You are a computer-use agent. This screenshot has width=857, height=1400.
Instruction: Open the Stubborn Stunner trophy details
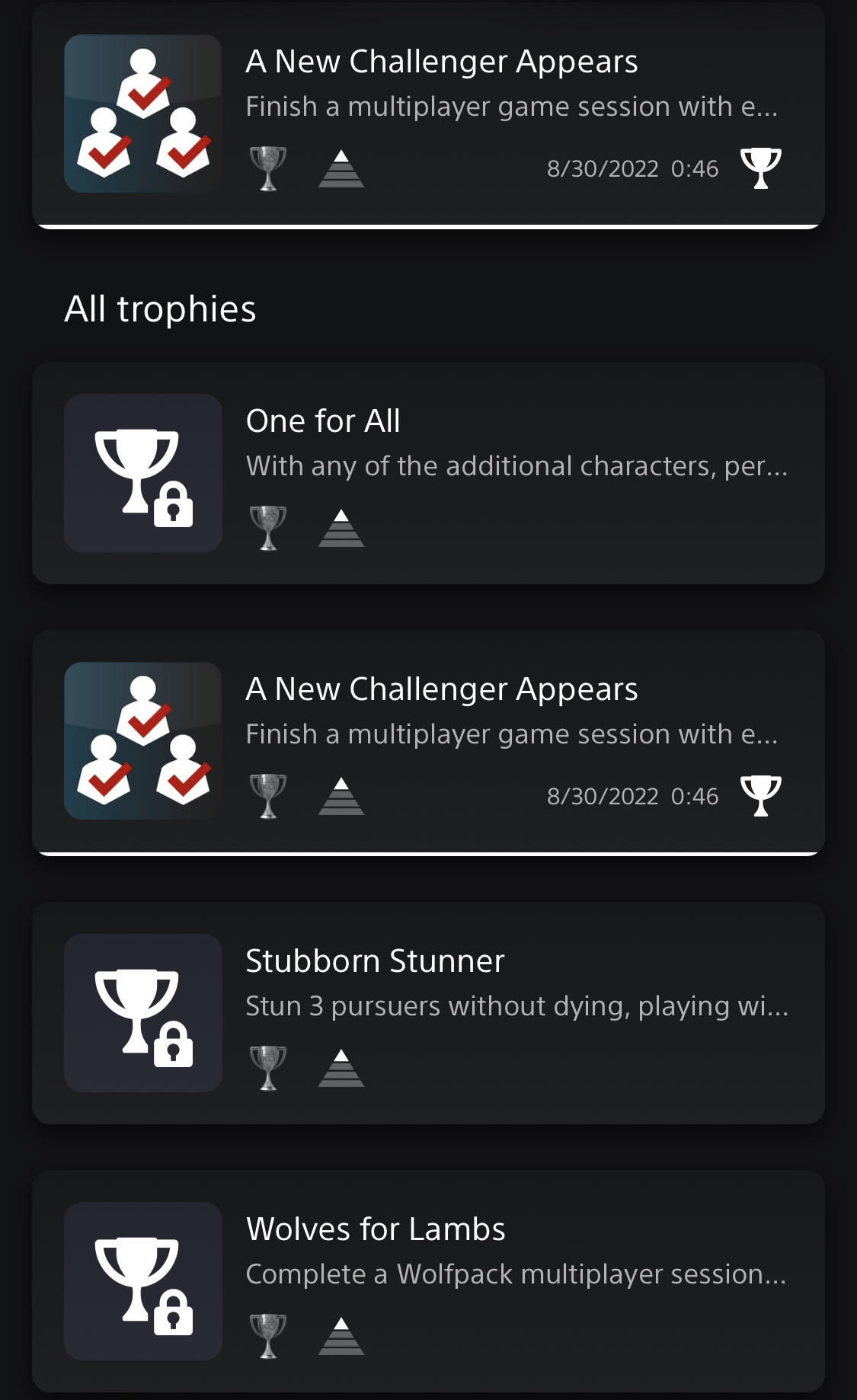pos(428,1013)
